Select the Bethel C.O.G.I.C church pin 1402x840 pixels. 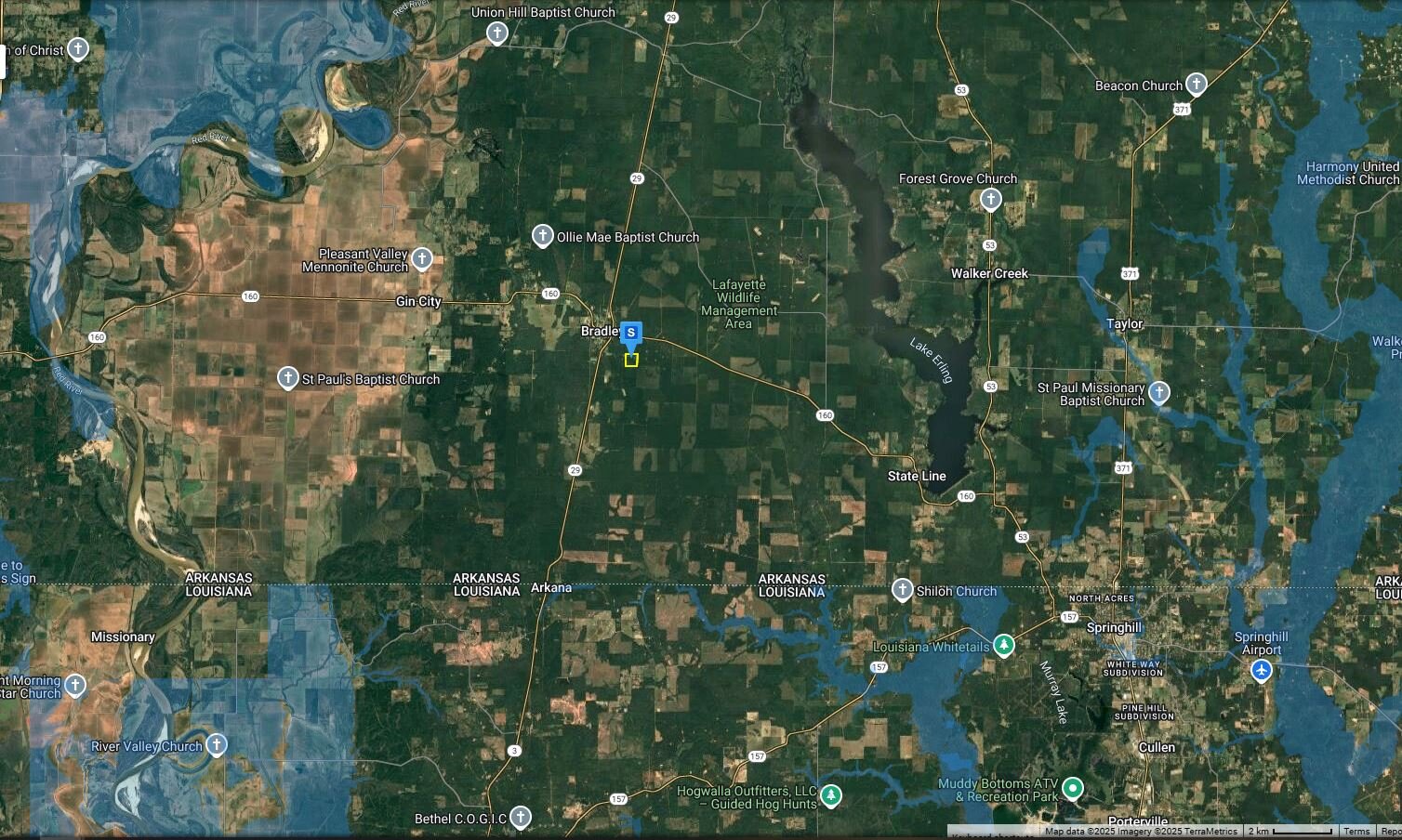521,818
